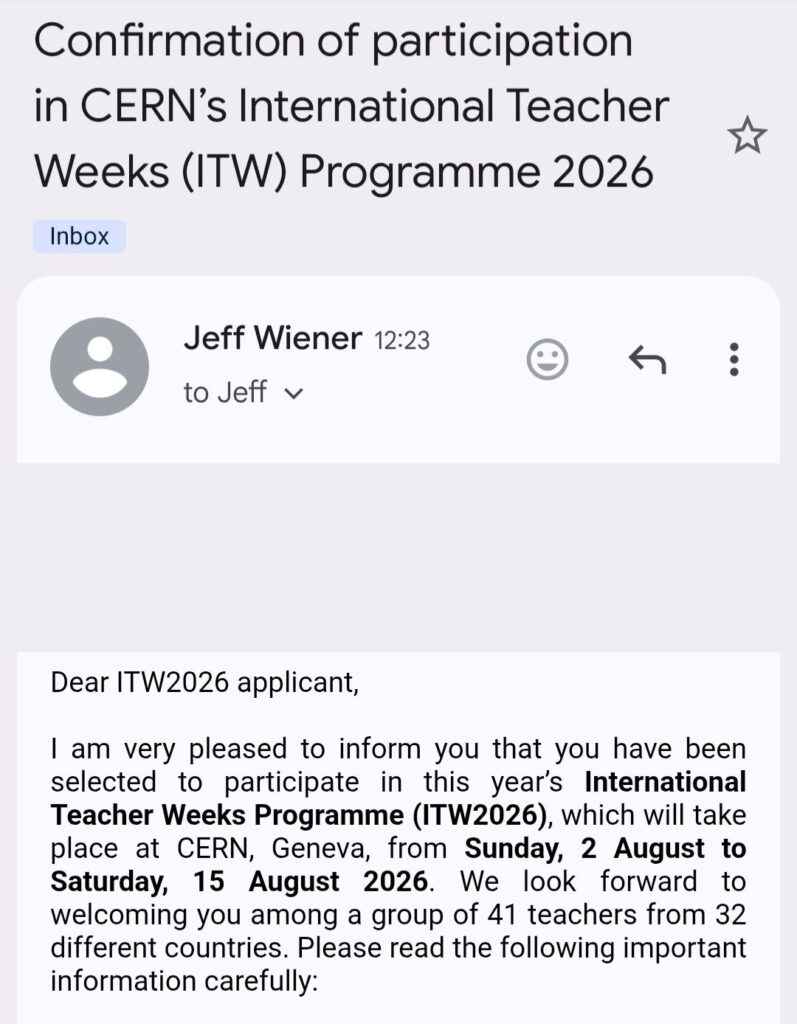The width and height of the screenshot is (797, 1024).
Task: Expand recipient details next to 'to Jeff'
Action: click(x=293, y=394)
